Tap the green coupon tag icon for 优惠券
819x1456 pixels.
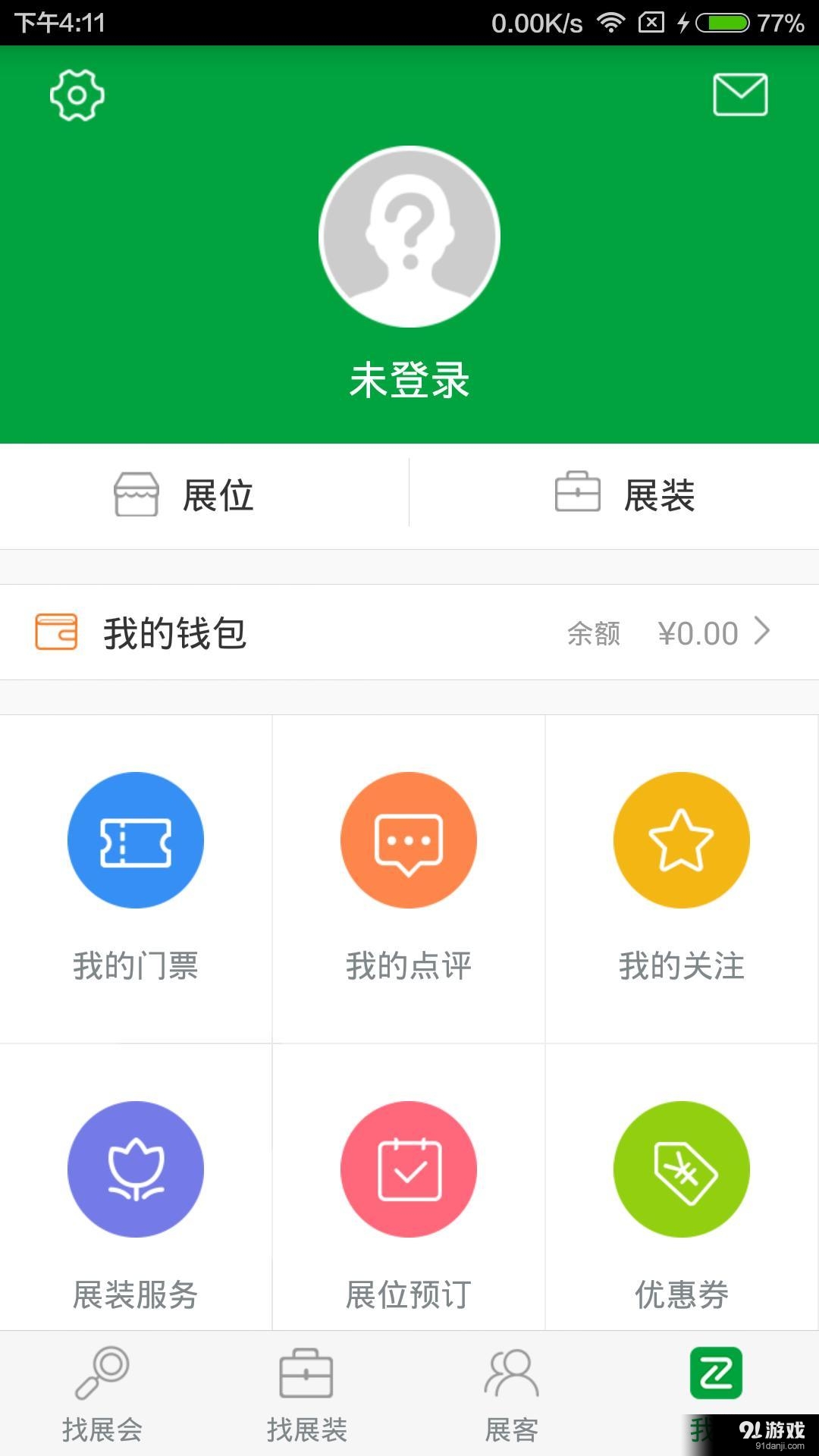click(x=681, y=1169)
